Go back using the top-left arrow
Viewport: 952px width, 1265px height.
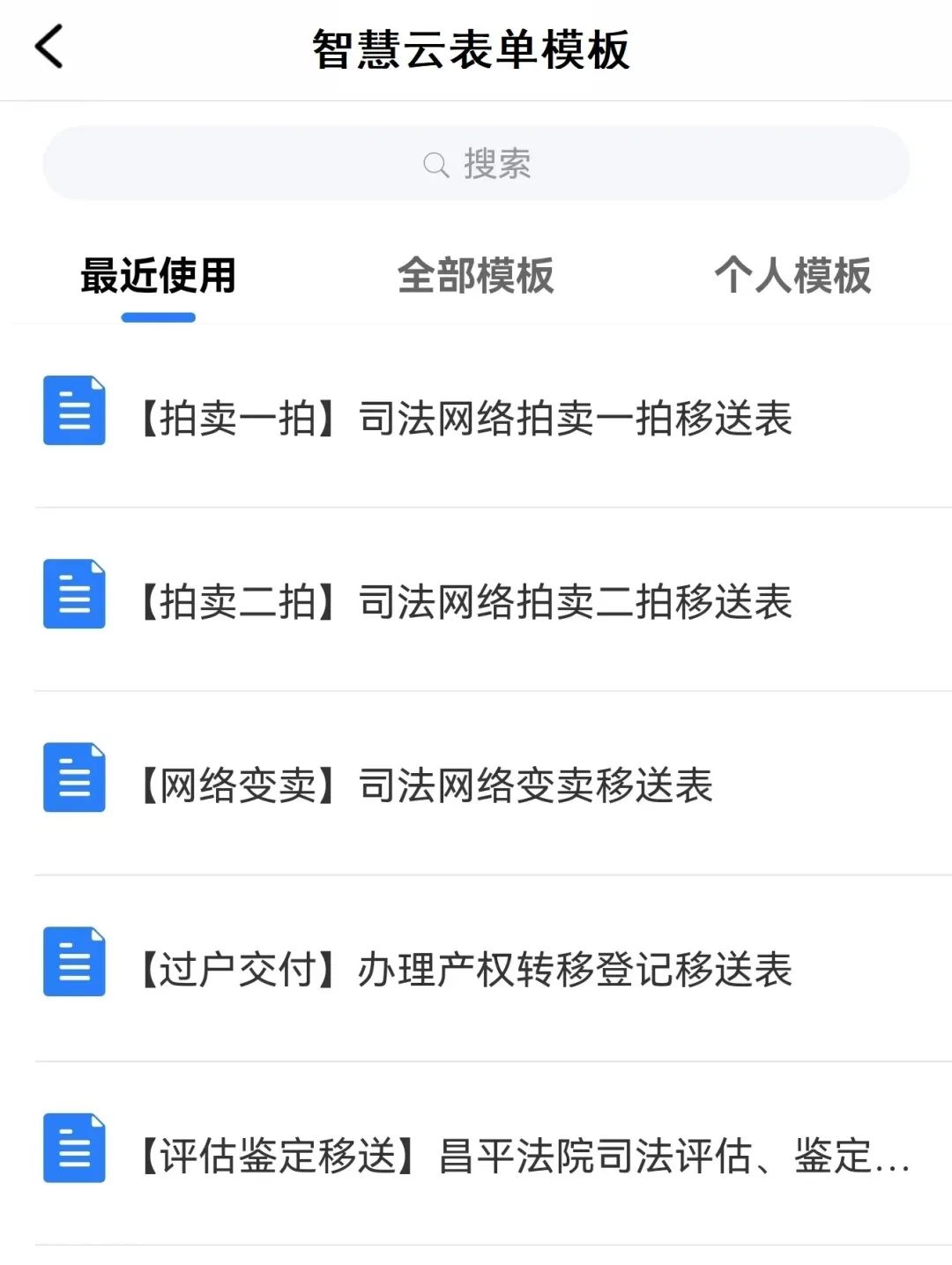tap(49, 47)
